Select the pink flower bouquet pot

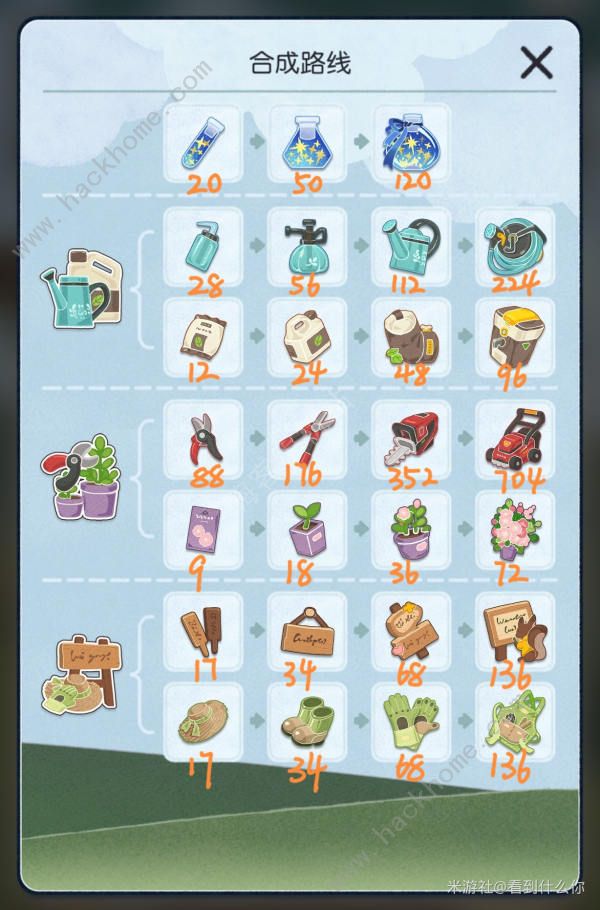coord(514,528)
